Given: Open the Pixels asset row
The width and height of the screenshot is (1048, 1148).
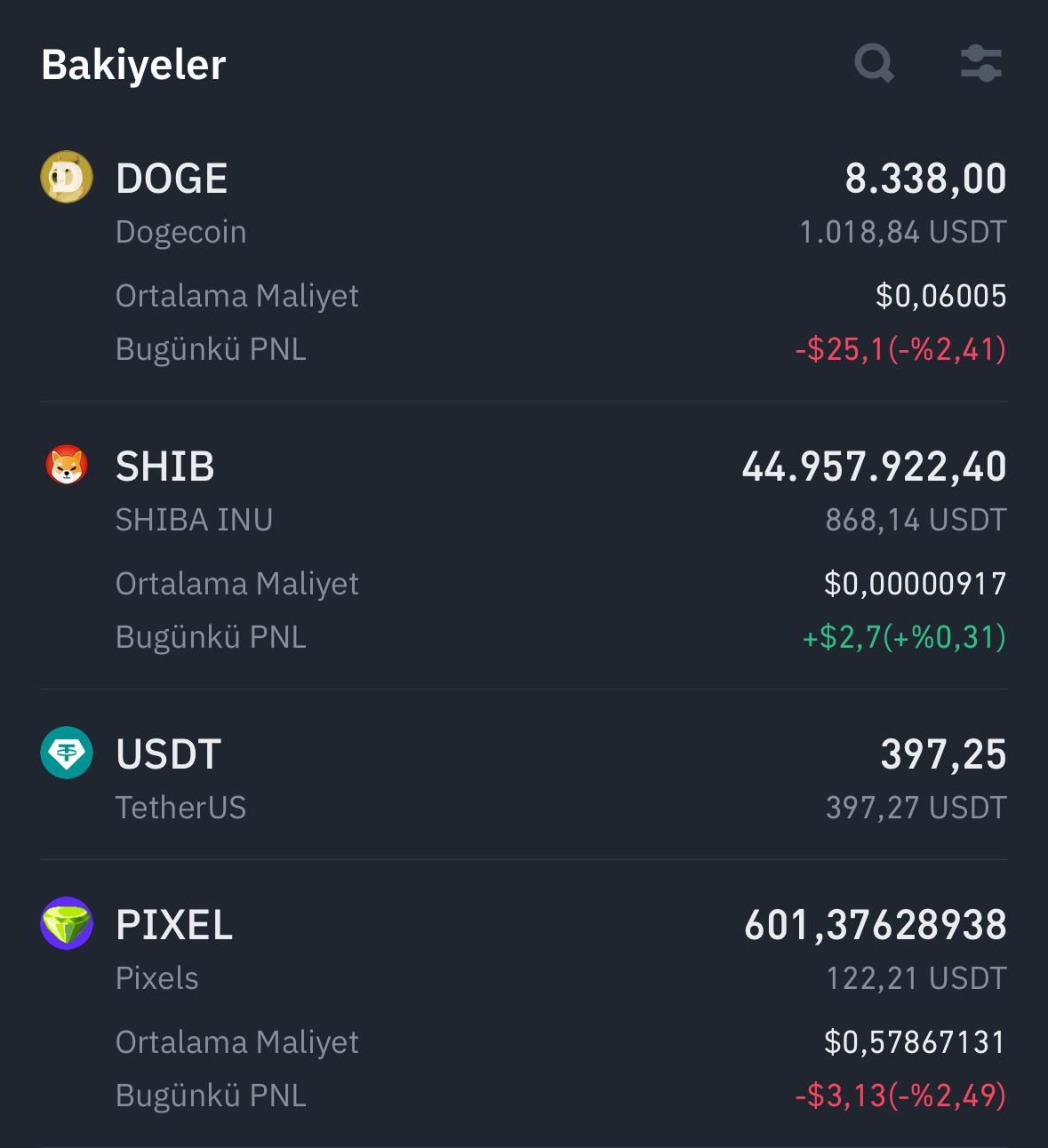Looking at the screenshot, I should (158, 978).
